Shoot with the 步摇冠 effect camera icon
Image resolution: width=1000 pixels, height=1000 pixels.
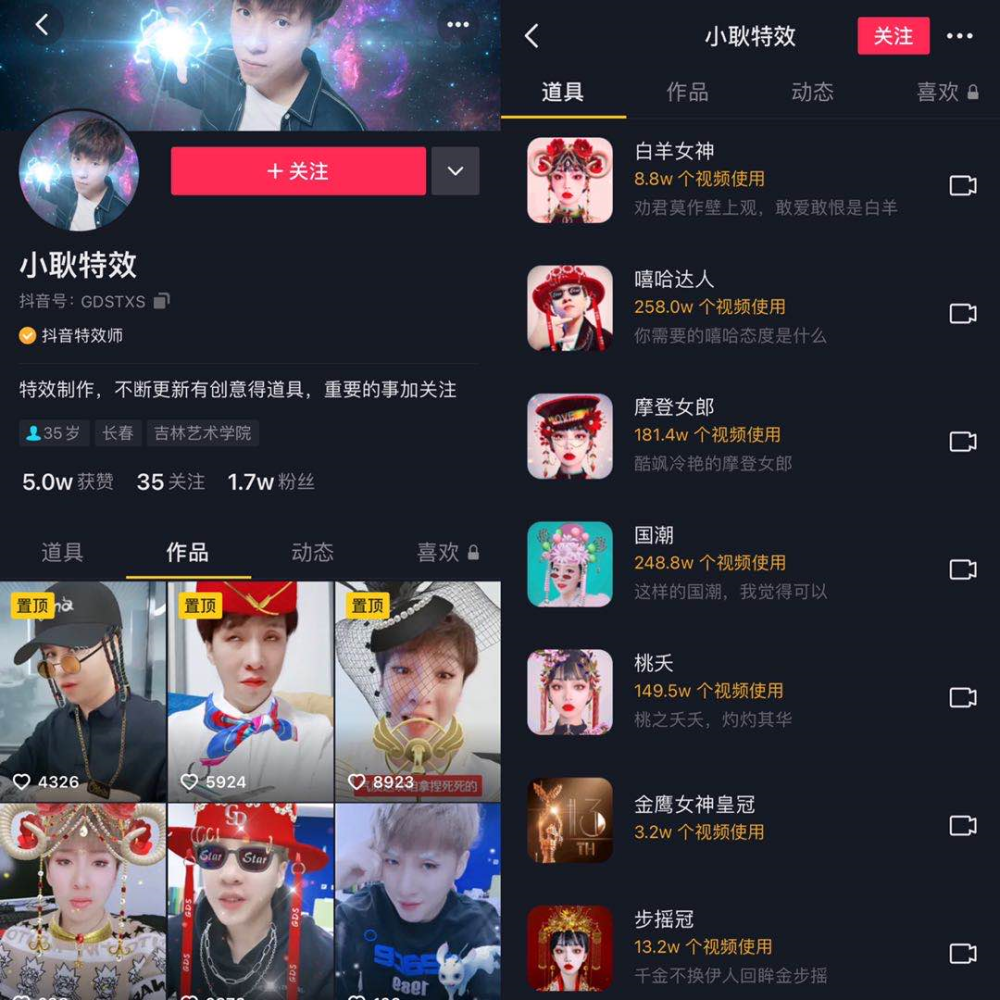tap(962, 952)
